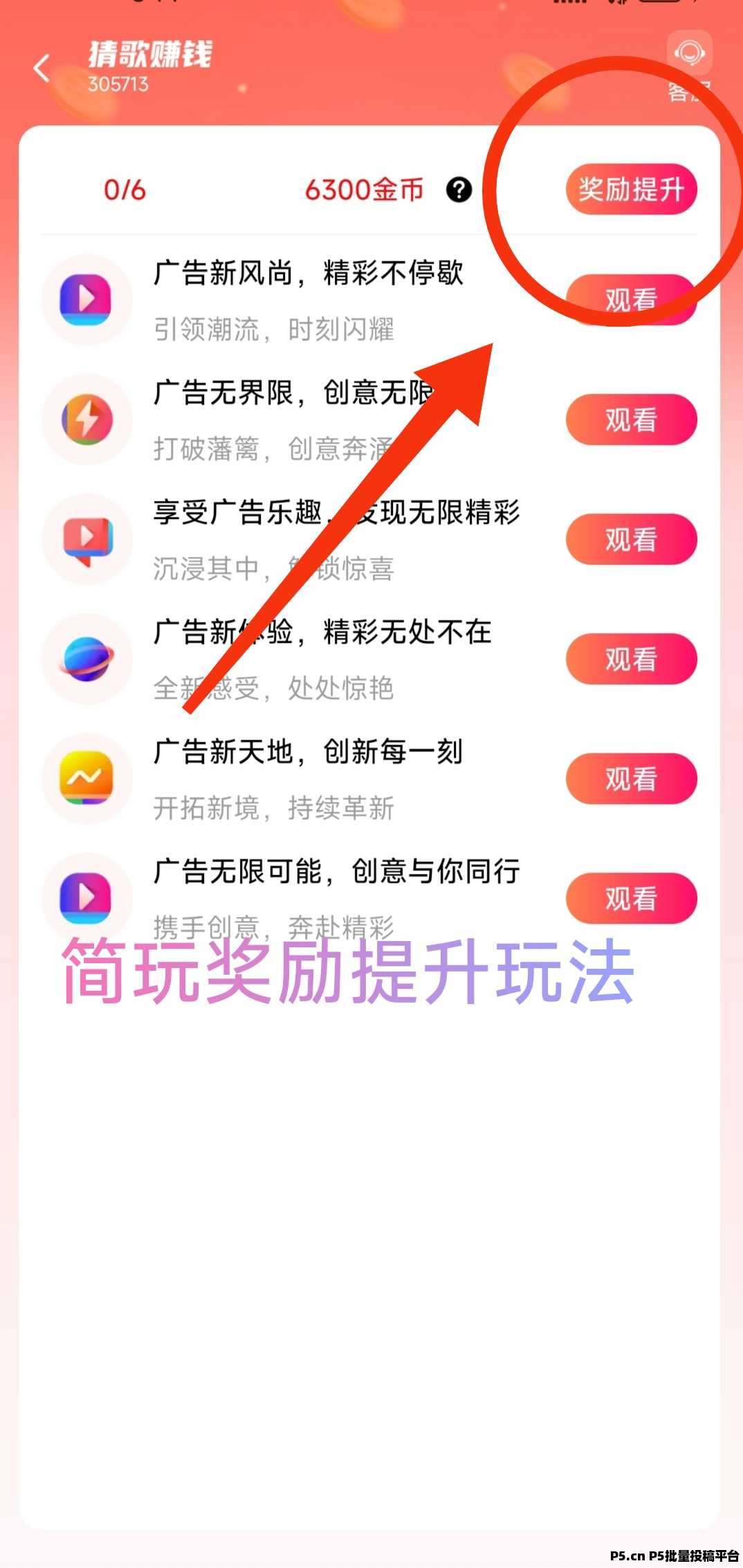Tap 观看 for the 享受广告乐趣 ad
Viewport: 743px width, 1568px height.
630,539
